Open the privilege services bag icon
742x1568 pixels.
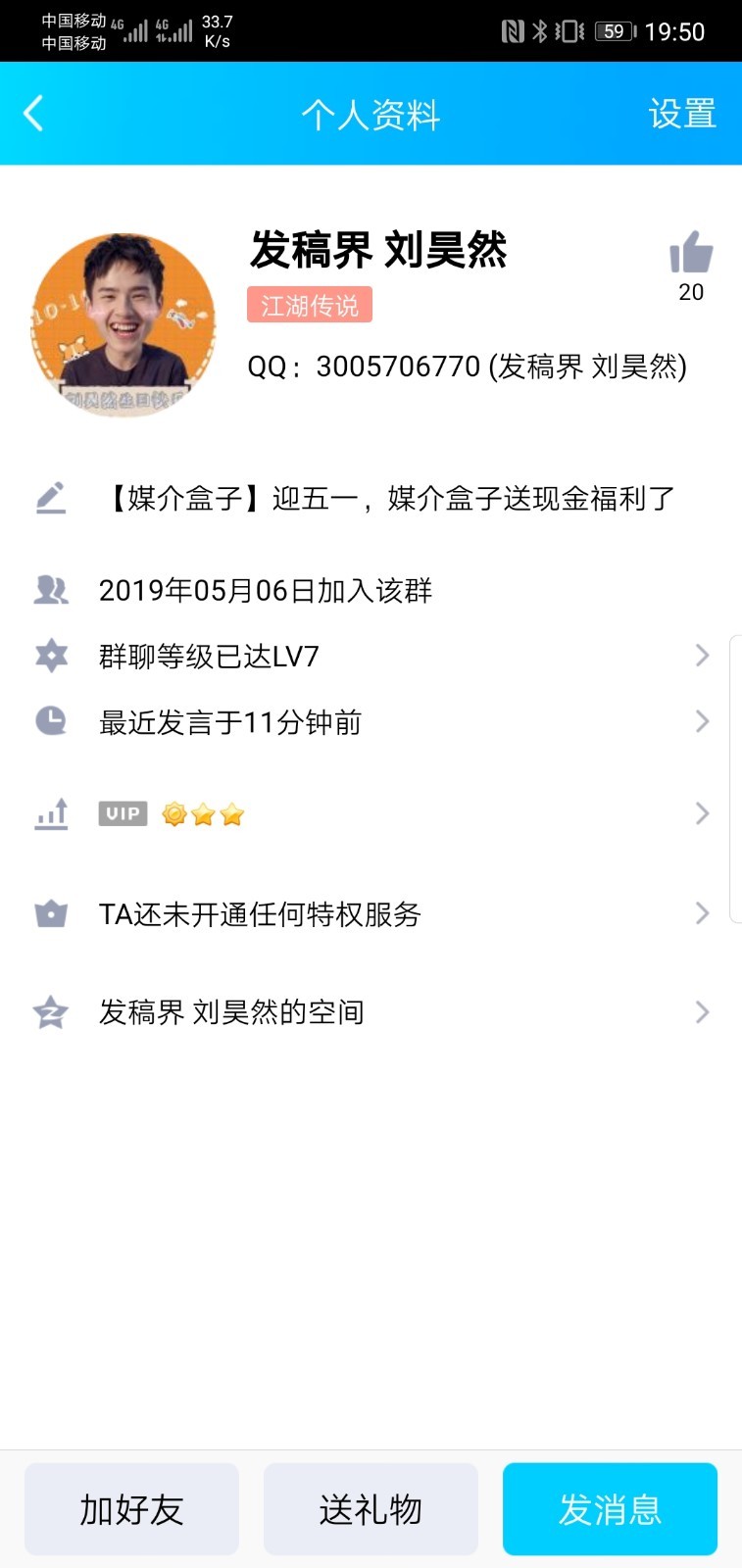tap(50, 913)
